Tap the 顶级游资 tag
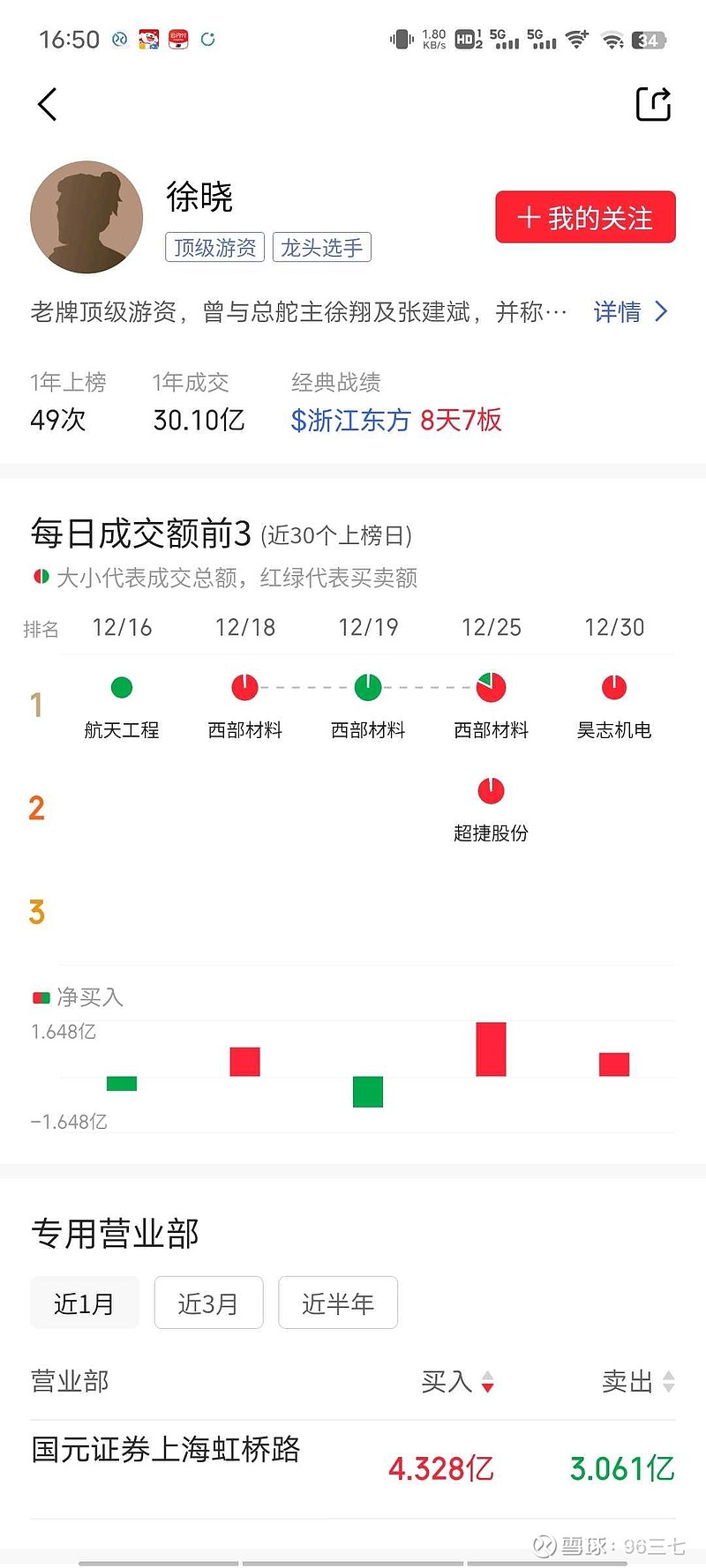The width and height of the screenshot is (706, 1568). [214, 248]
